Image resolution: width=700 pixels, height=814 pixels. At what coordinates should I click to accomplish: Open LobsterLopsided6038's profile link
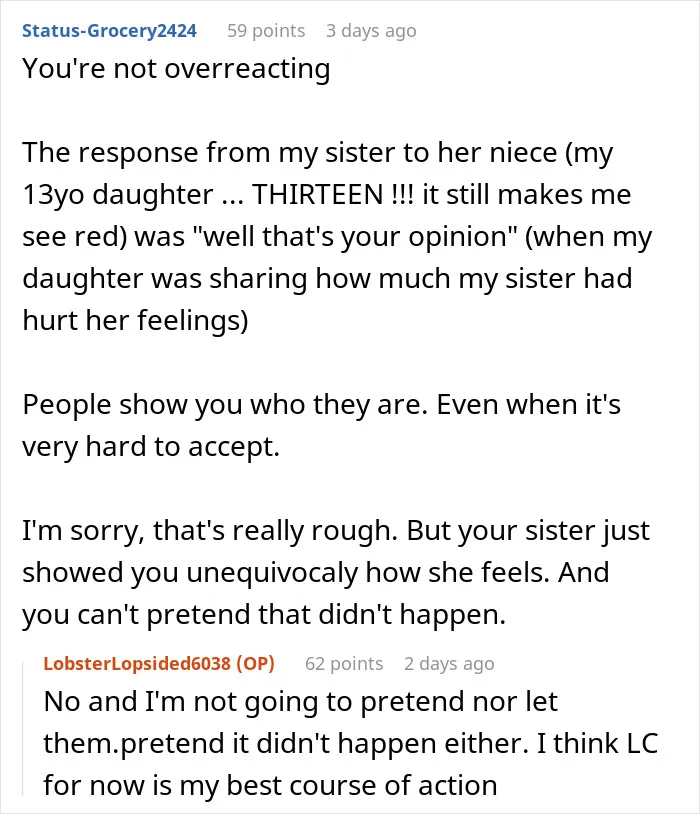pos(137,663)
